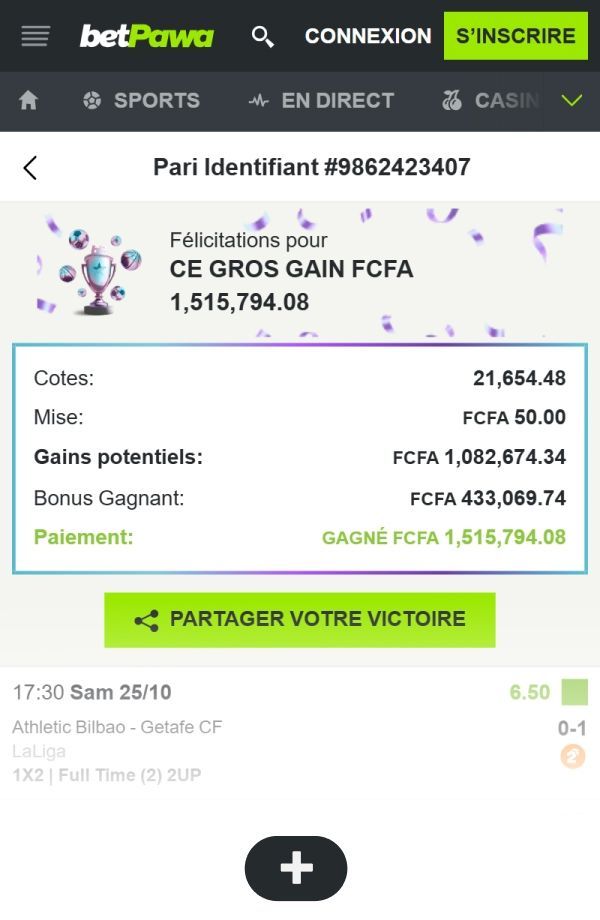Viewport: 600px width, 920px height.
Task: Open the hamburger menu
Action: click(35, 37)
